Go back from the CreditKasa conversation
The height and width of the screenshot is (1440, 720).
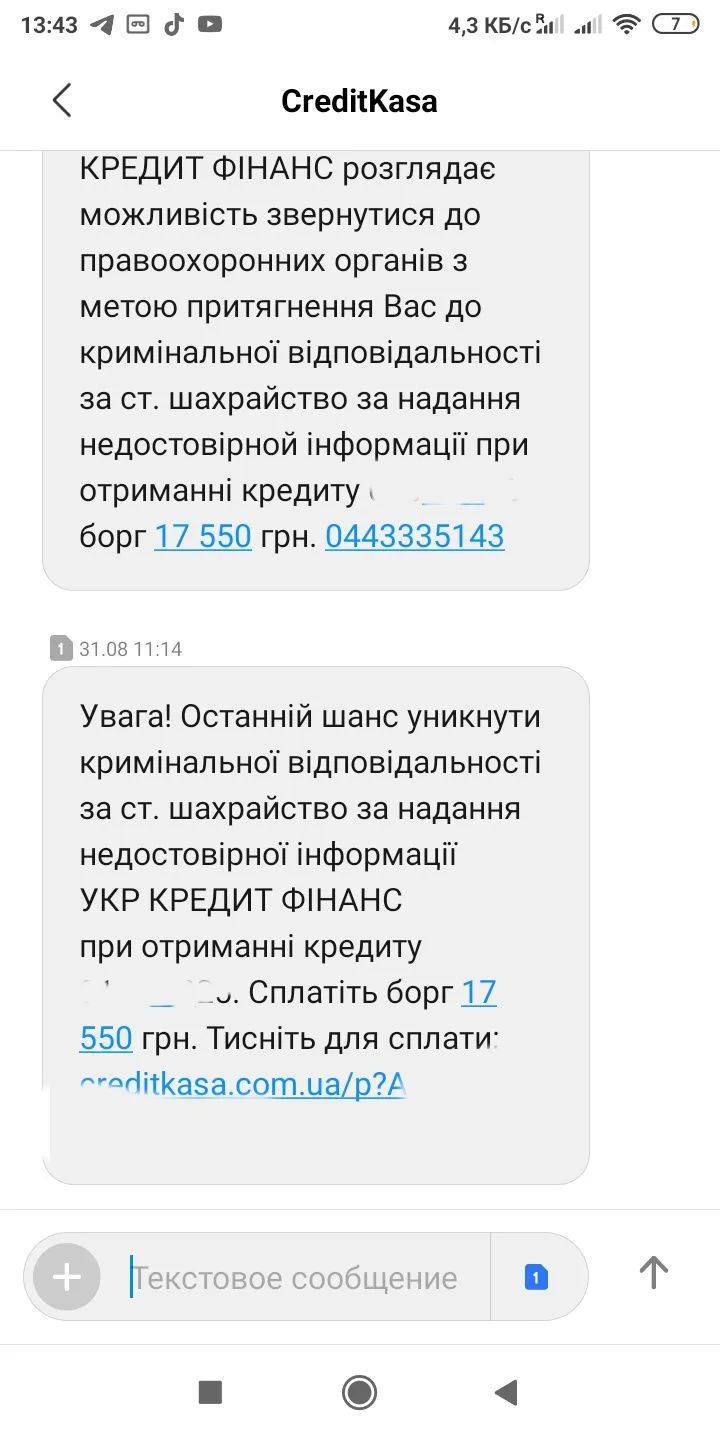pyautogui.click(x=62, y=101)
